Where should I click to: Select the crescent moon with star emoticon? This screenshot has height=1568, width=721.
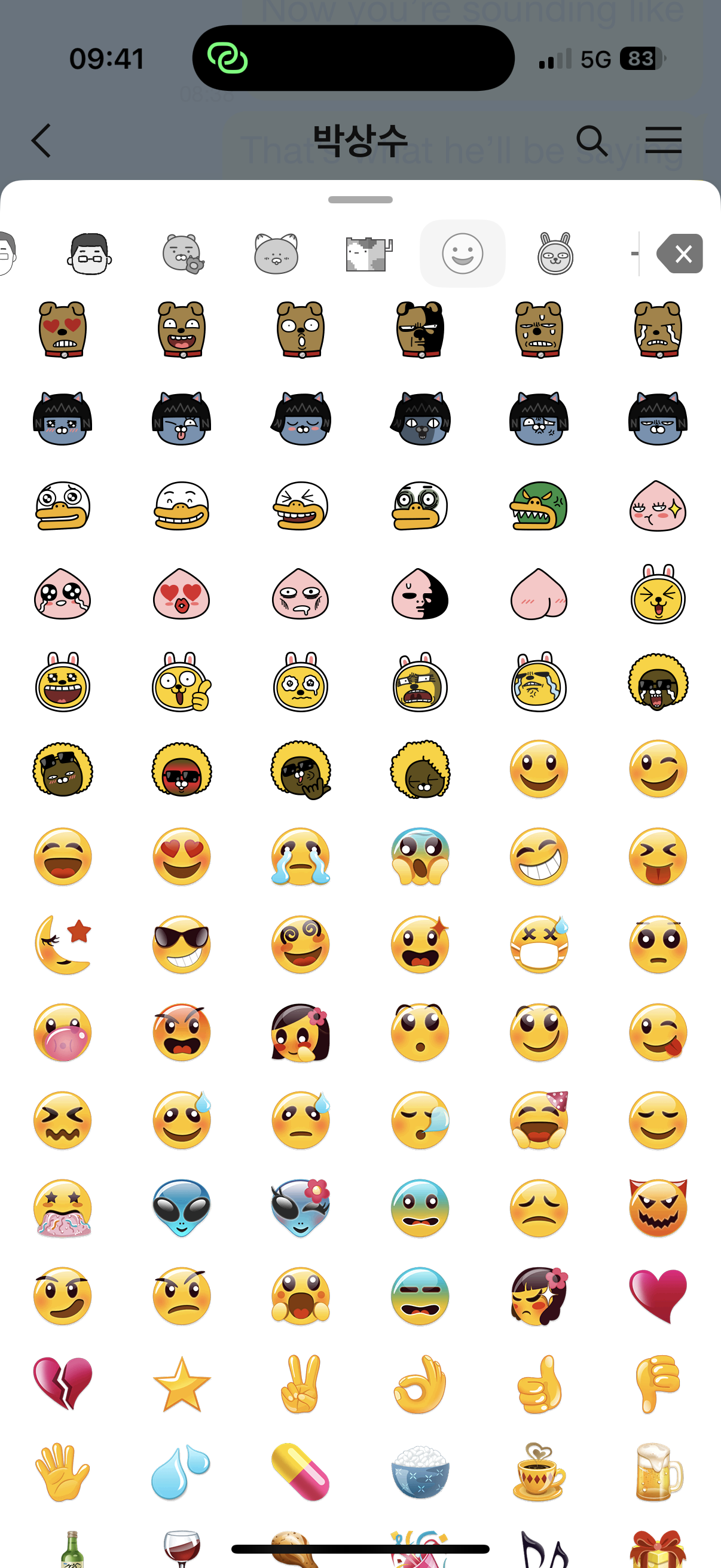pyautogui.click(x=63, y=945)
